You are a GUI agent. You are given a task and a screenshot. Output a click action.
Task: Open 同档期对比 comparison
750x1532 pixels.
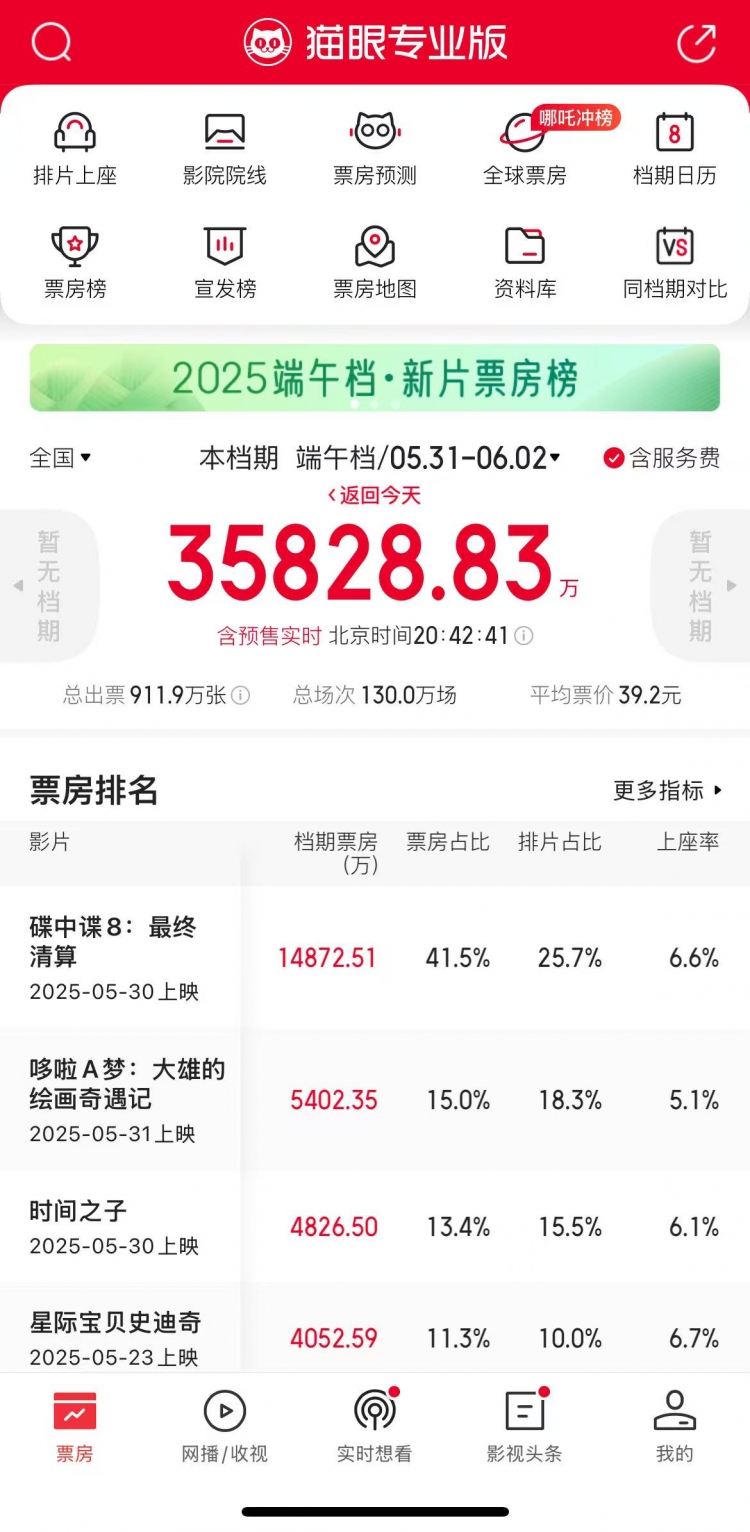(675, 262)
